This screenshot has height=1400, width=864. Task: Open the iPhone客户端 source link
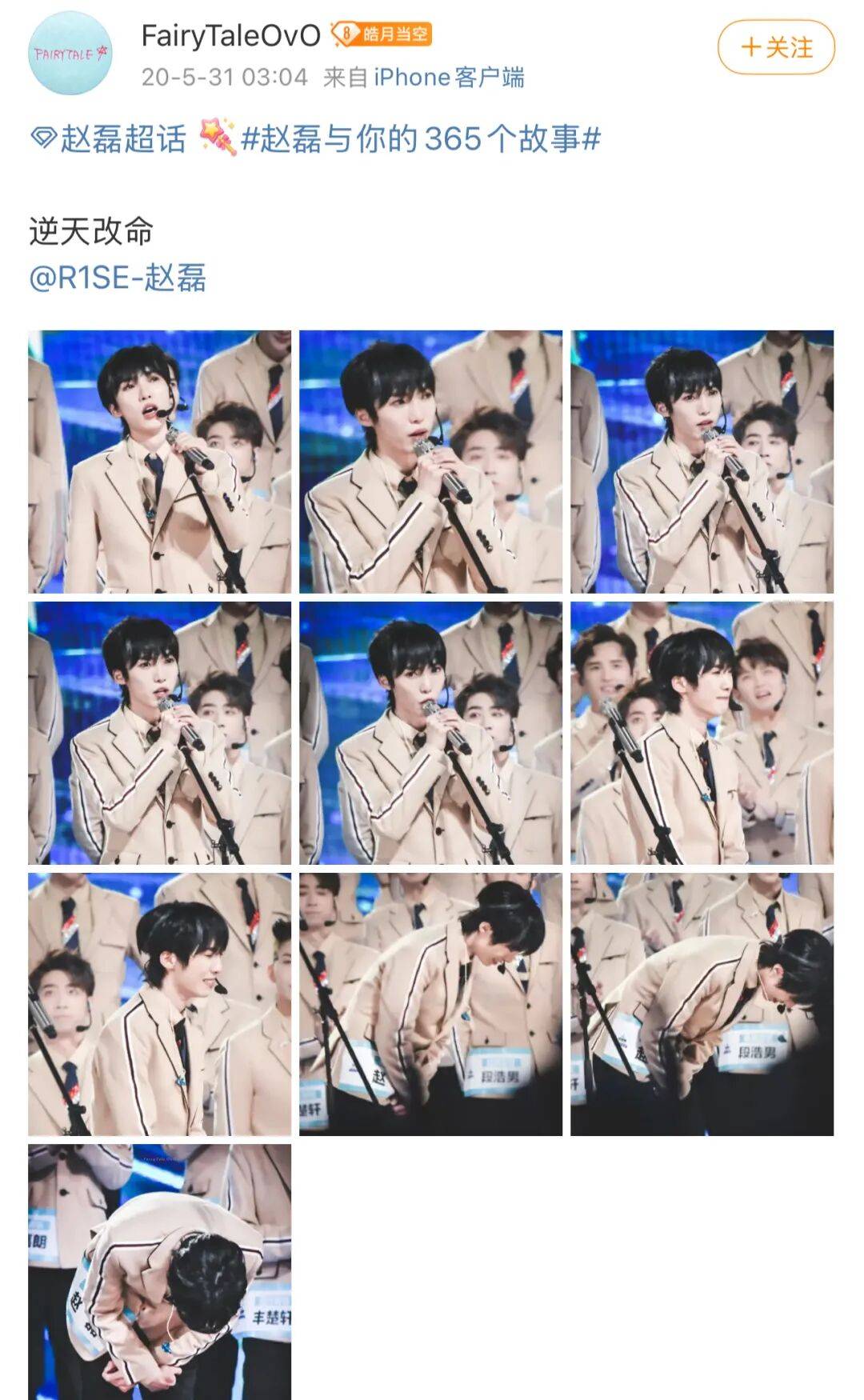point(449,77)
